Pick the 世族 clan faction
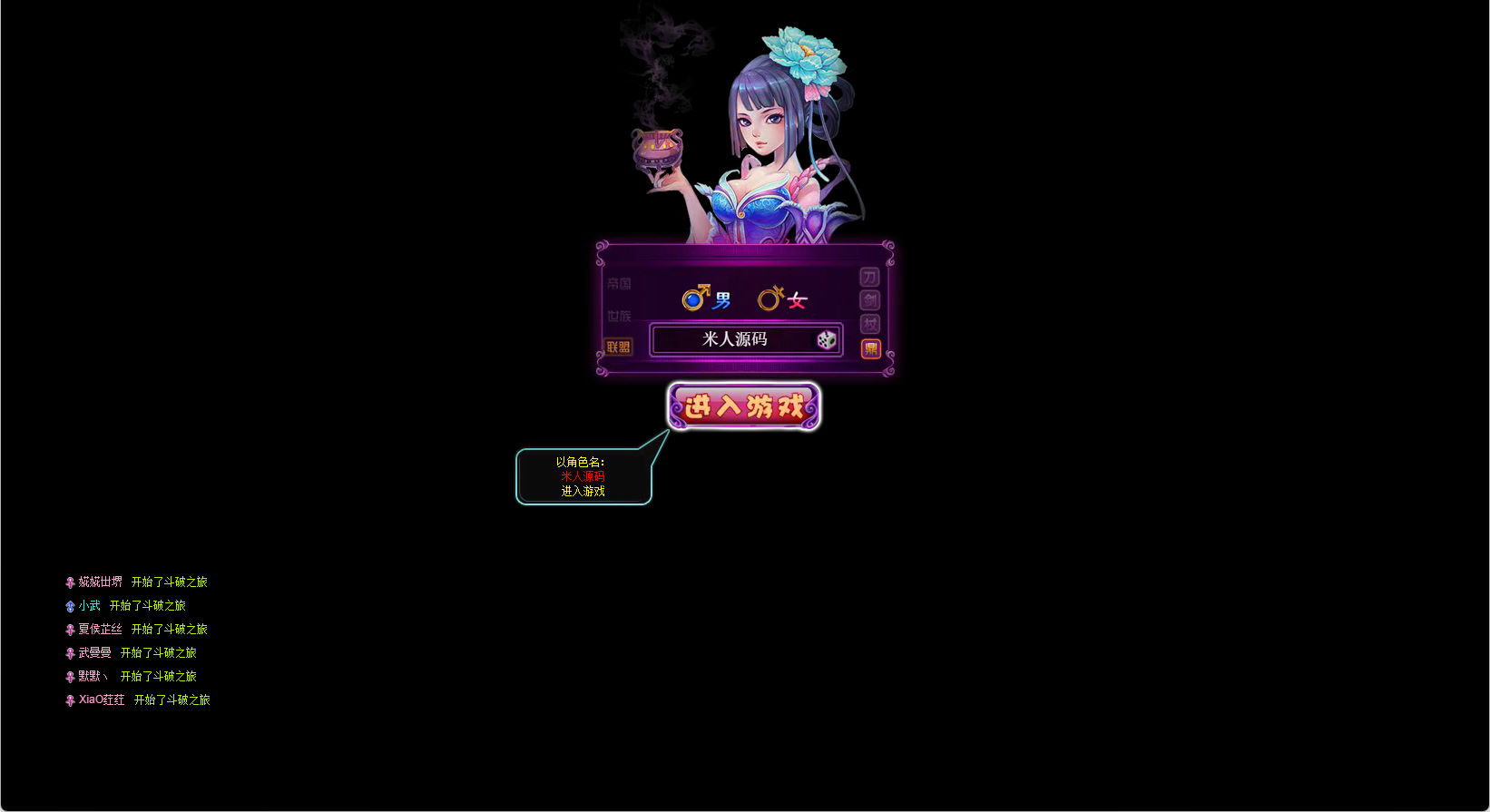Viewport: 1490px width, 812px height. tap(619, 316)
